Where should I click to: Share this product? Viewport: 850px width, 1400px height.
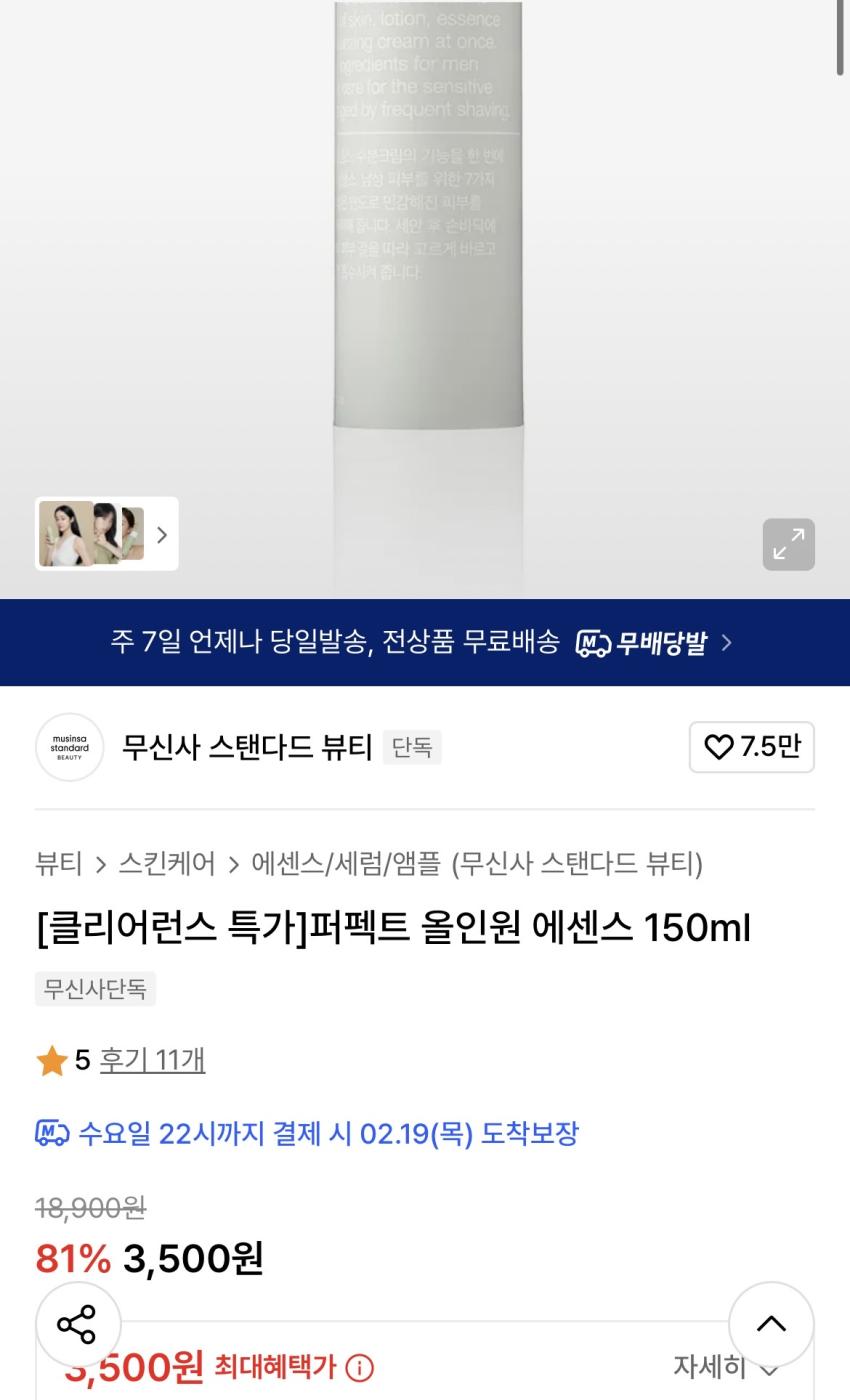click(x=77, y=1324)
